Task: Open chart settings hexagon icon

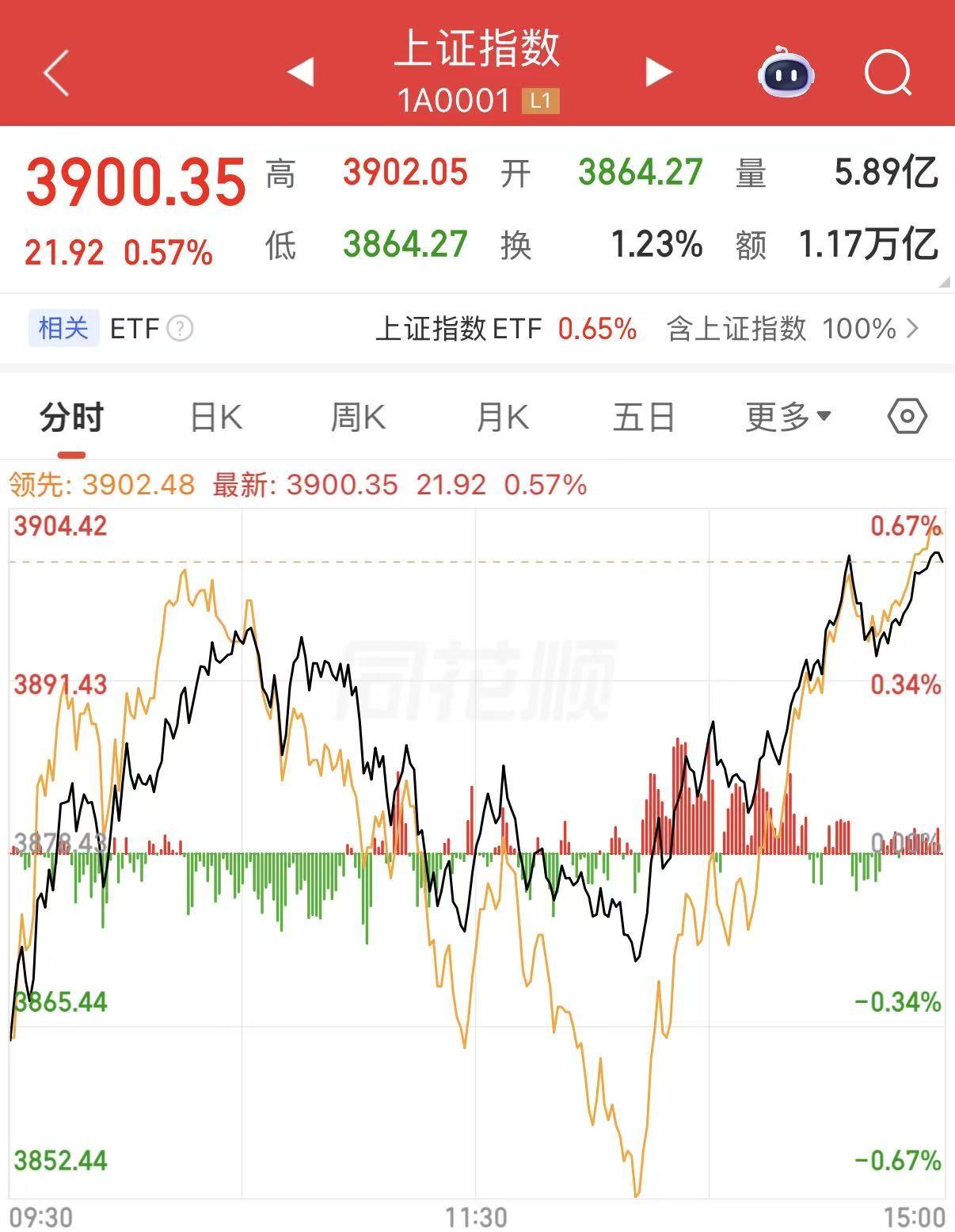Action: (x=907, y=416)
